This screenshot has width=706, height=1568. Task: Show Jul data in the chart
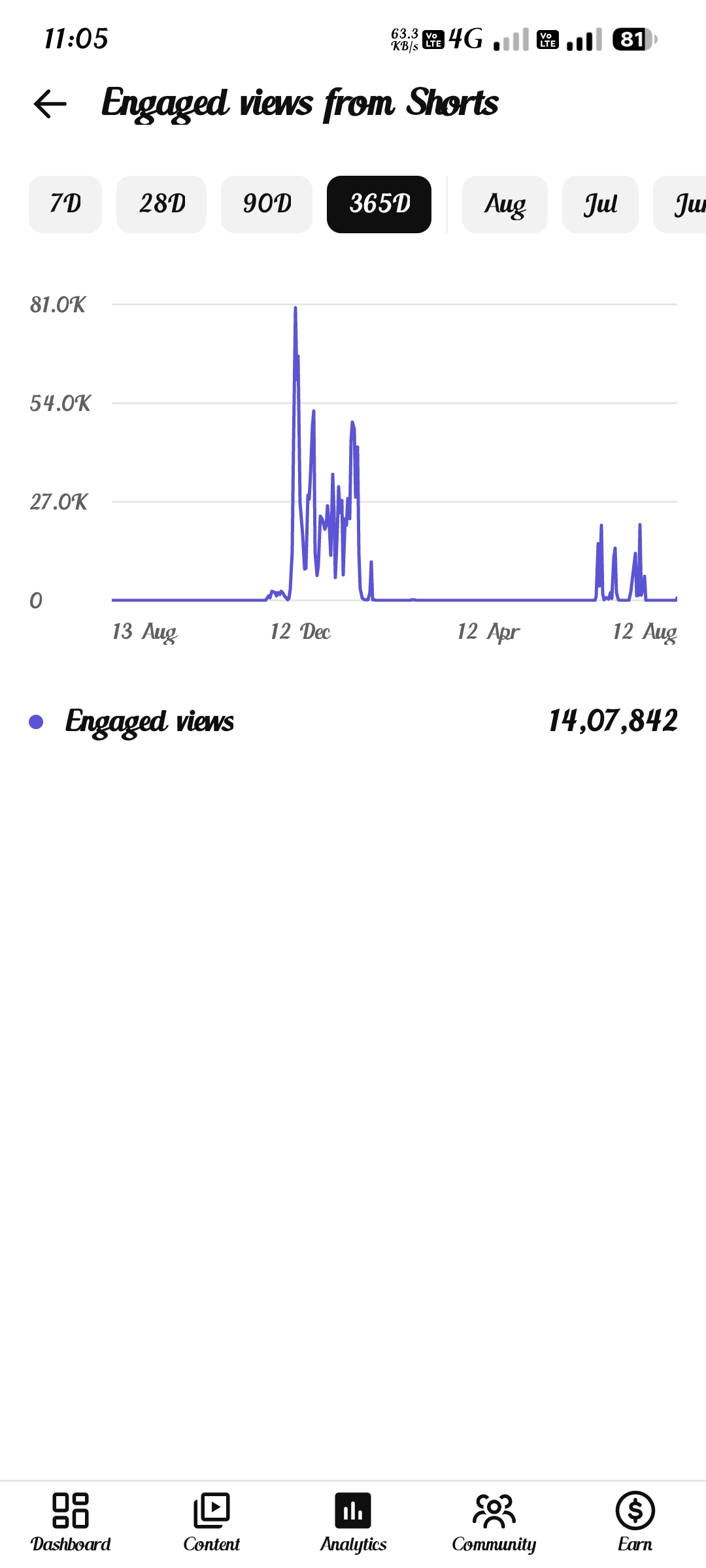coord(600,204)
